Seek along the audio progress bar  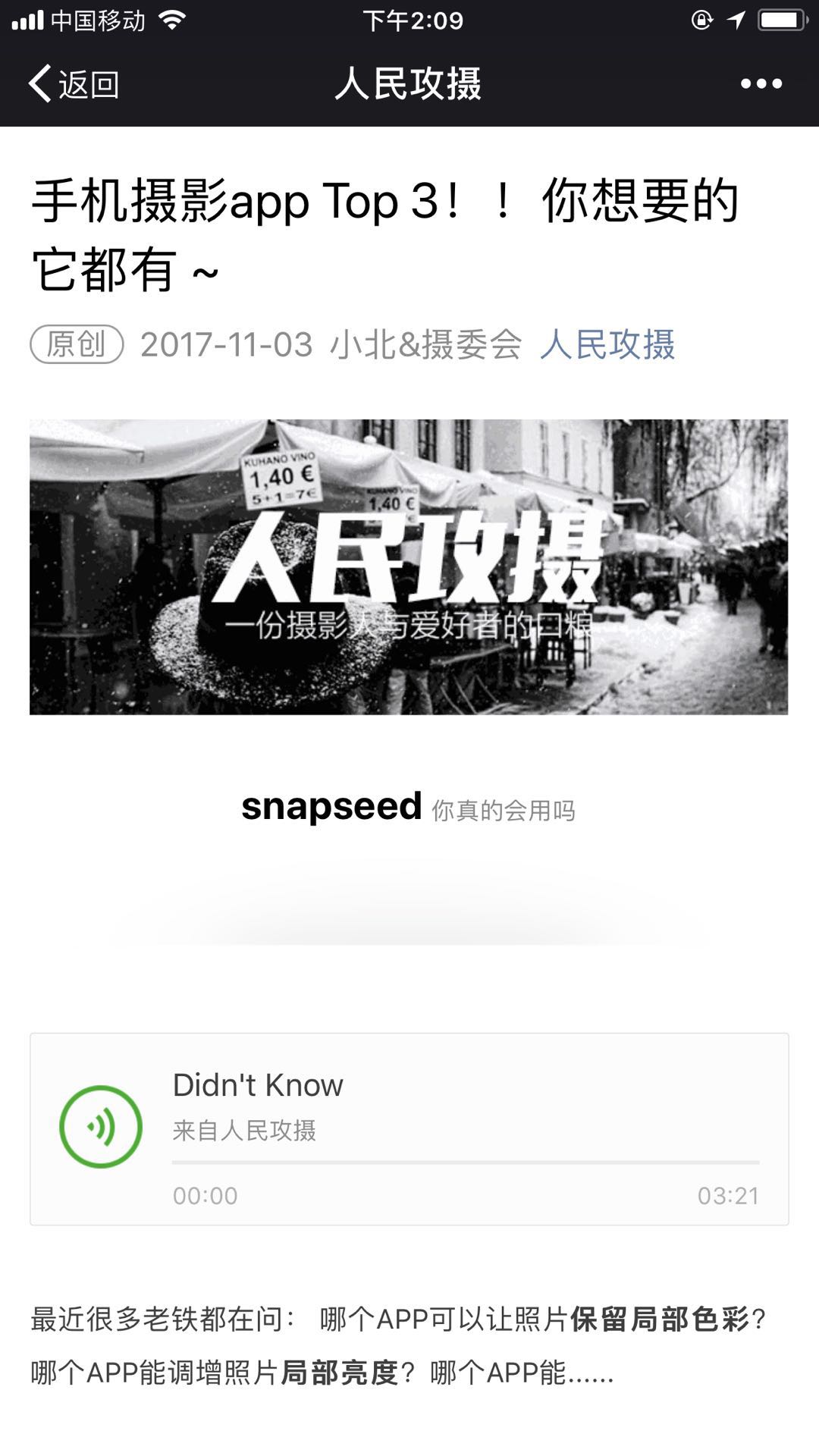coord(465,1162)
